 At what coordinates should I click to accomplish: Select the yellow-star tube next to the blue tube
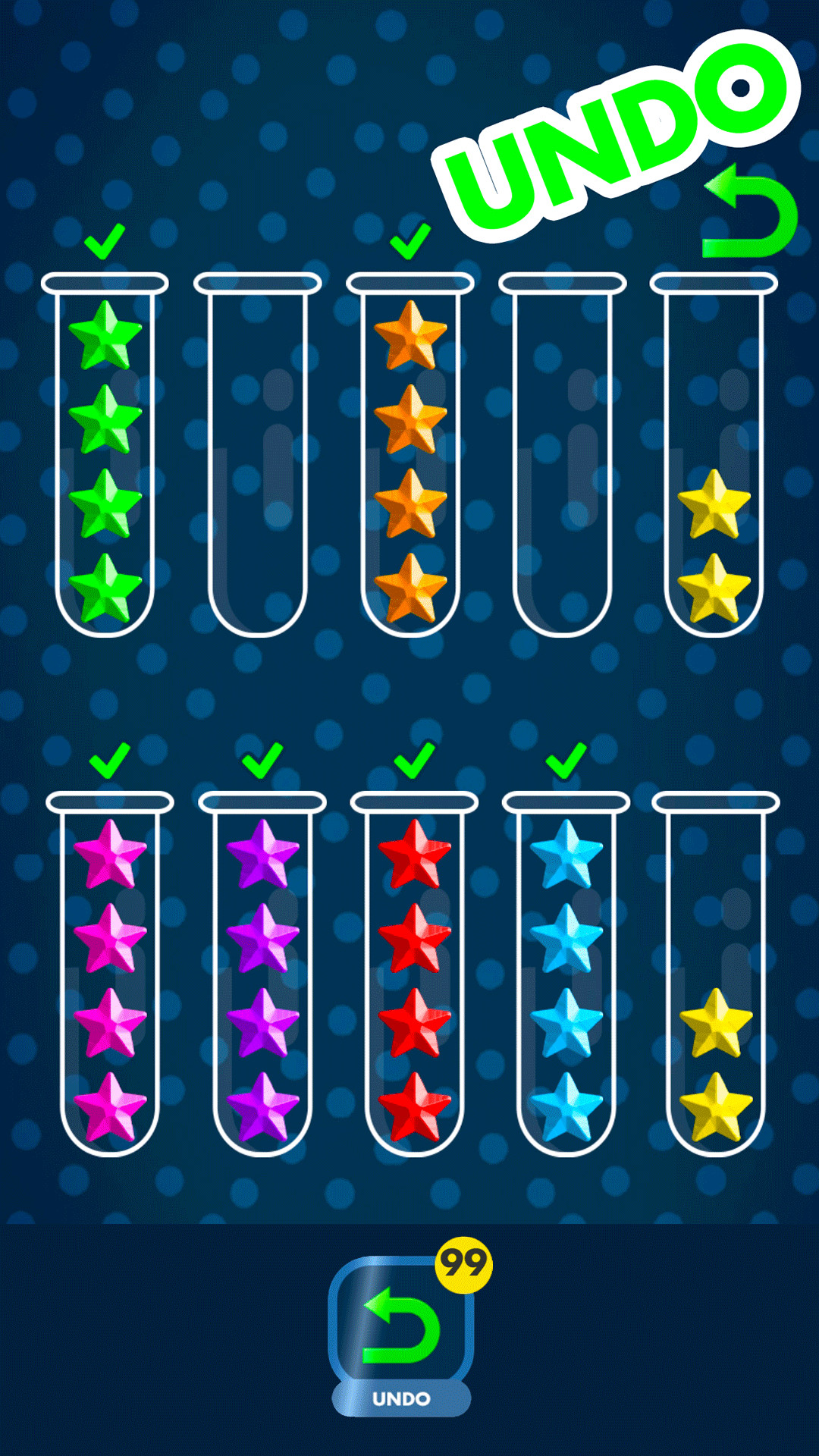[x=716, y=974]
